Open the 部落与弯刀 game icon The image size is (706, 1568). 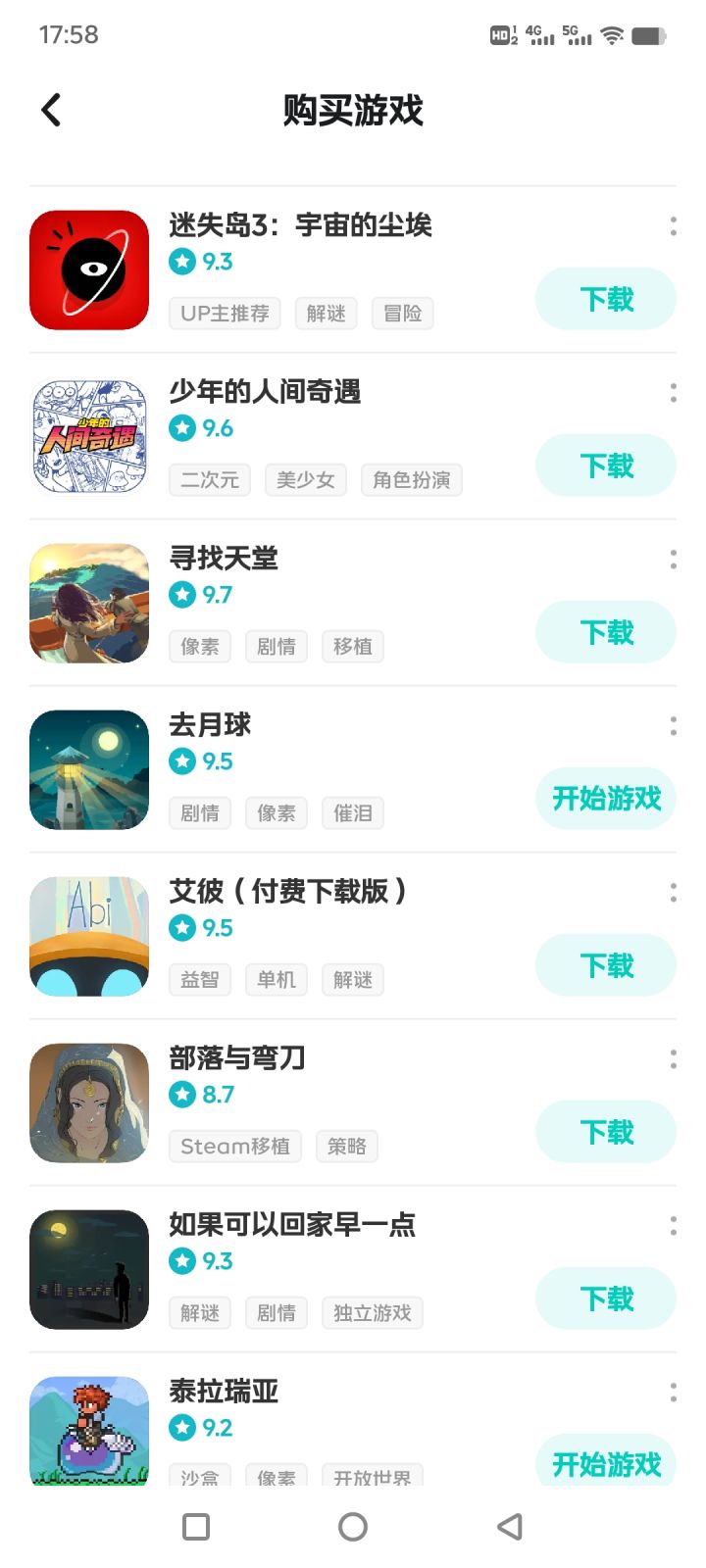click(x=88, y=1102)
